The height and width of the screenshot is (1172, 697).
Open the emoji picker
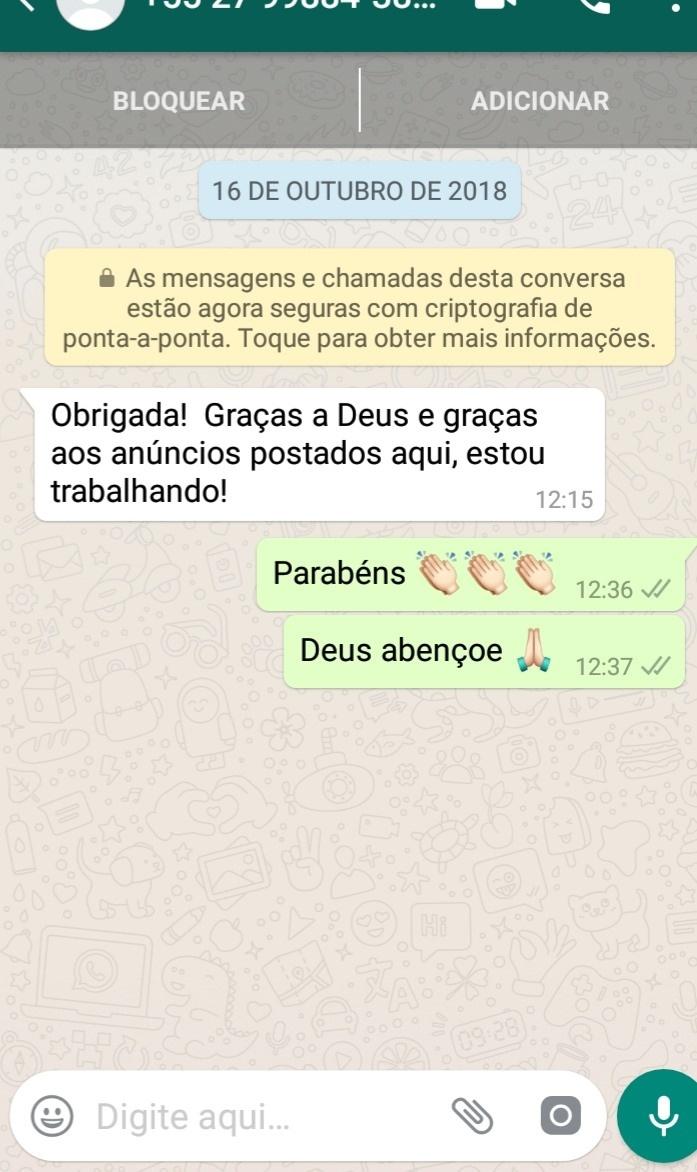pos(52,1116)
